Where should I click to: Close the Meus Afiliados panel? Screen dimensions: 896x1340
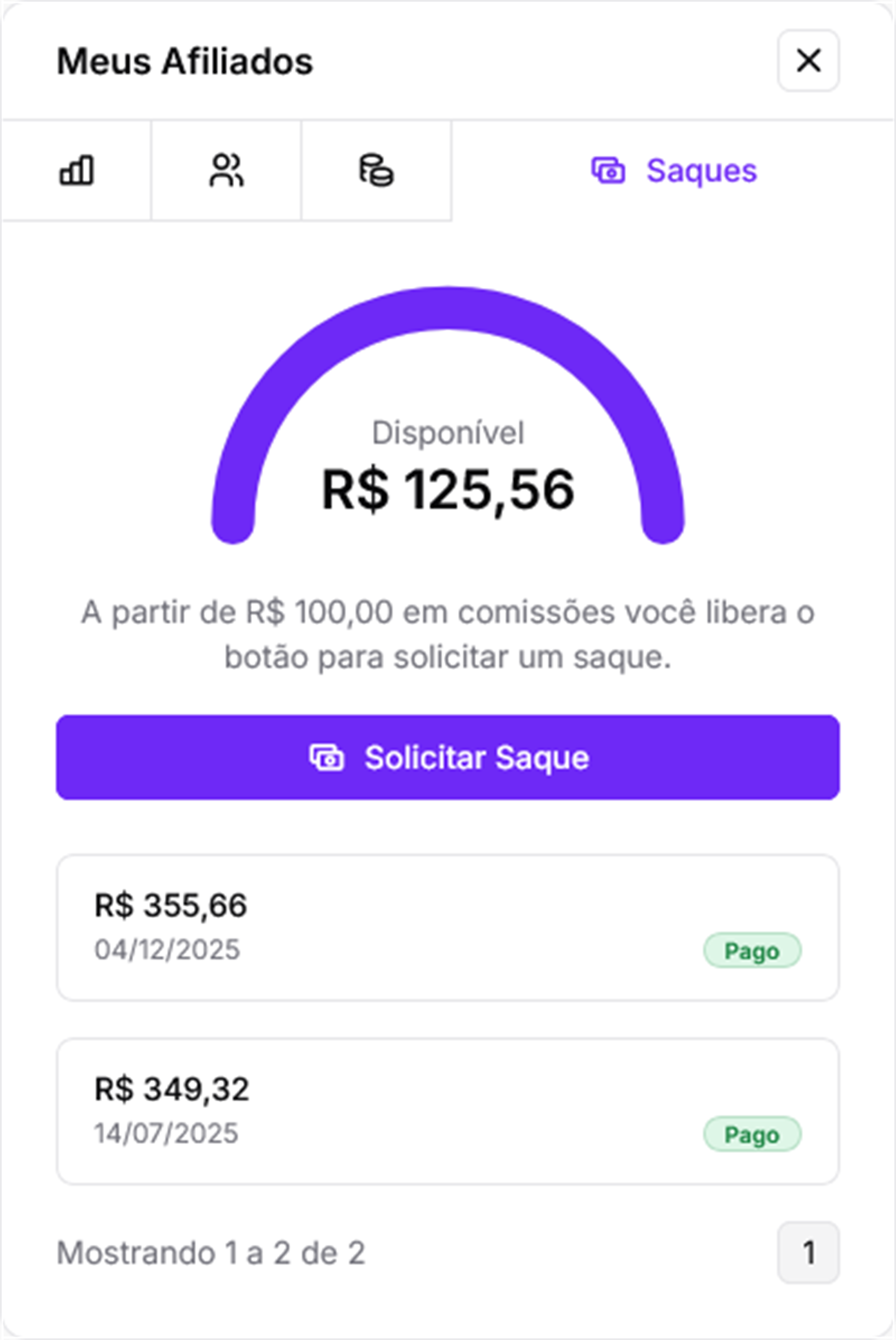coord(808,61)
